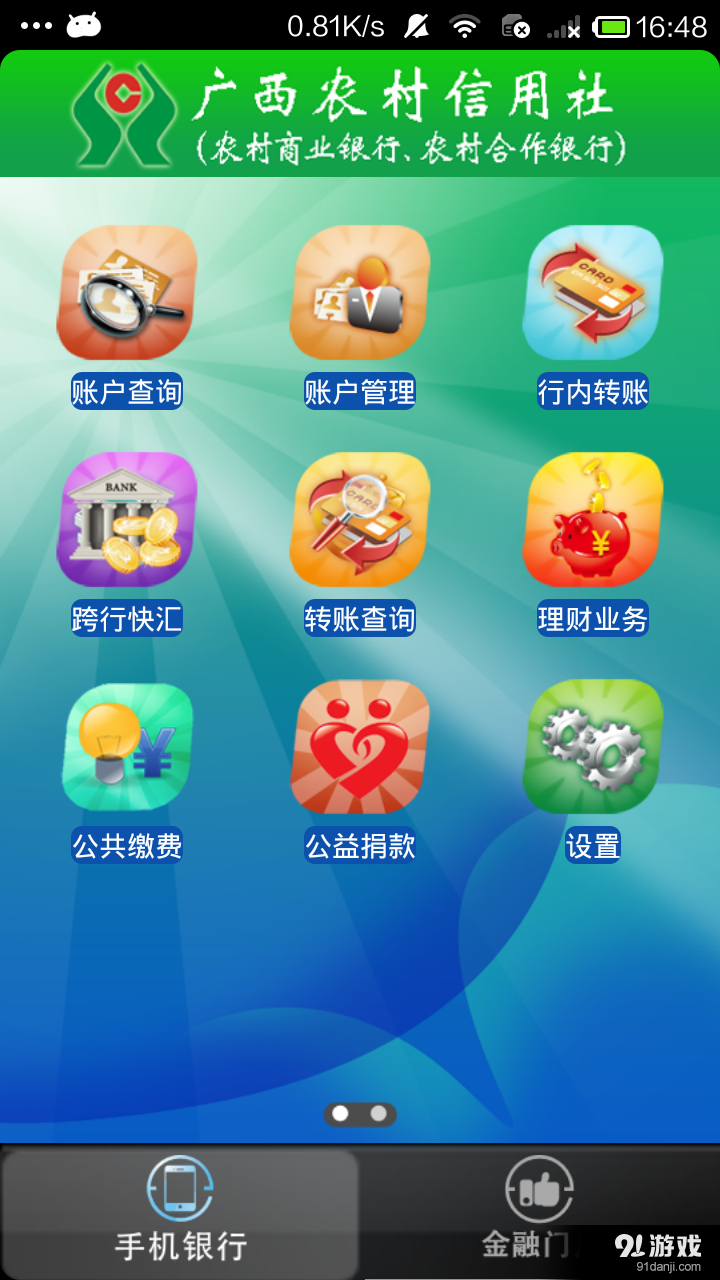
Task: Switch to the 金融门户 tab
Action: [540, 1213]
